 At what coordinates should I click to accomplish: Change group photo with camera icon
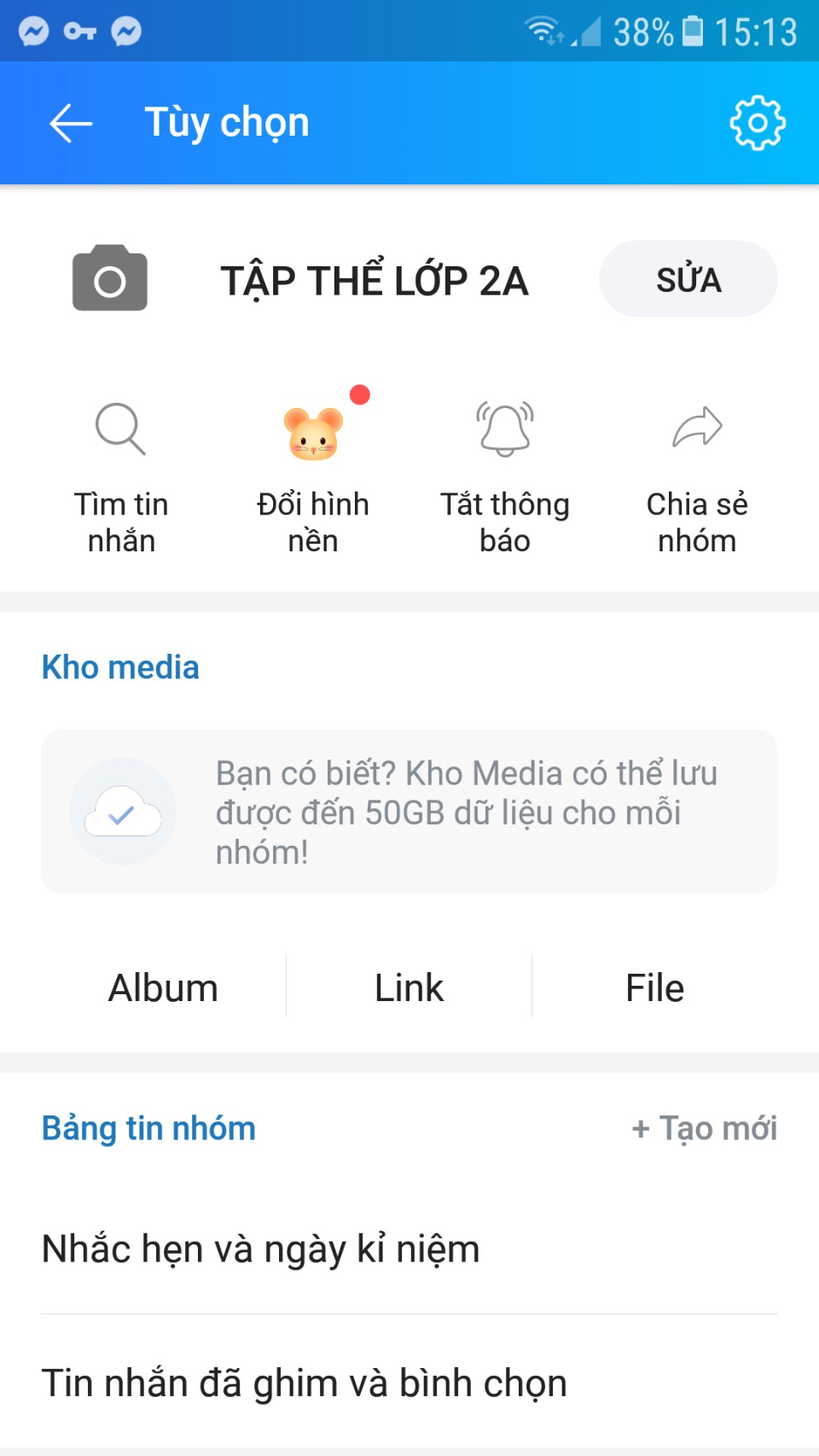[x=110, y=278]
